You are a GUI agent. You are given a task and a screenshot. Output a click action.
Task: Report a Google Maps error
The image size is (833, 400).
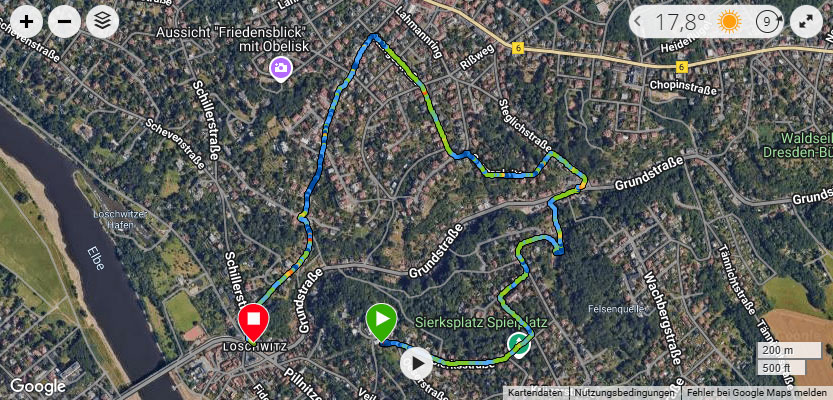pyautogui.click(x=758, y=393)
